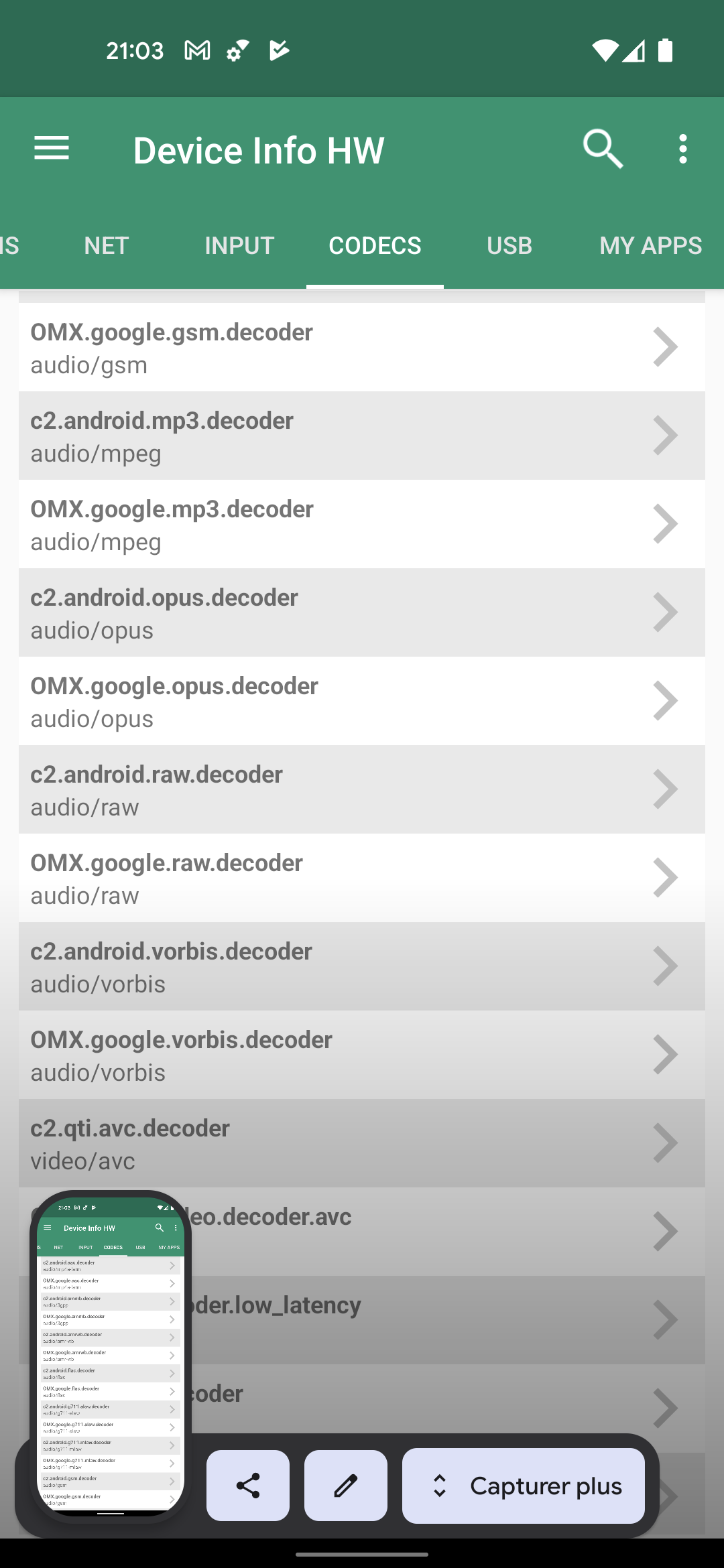Edit the screenshot with pencil button

[346, 1486]
